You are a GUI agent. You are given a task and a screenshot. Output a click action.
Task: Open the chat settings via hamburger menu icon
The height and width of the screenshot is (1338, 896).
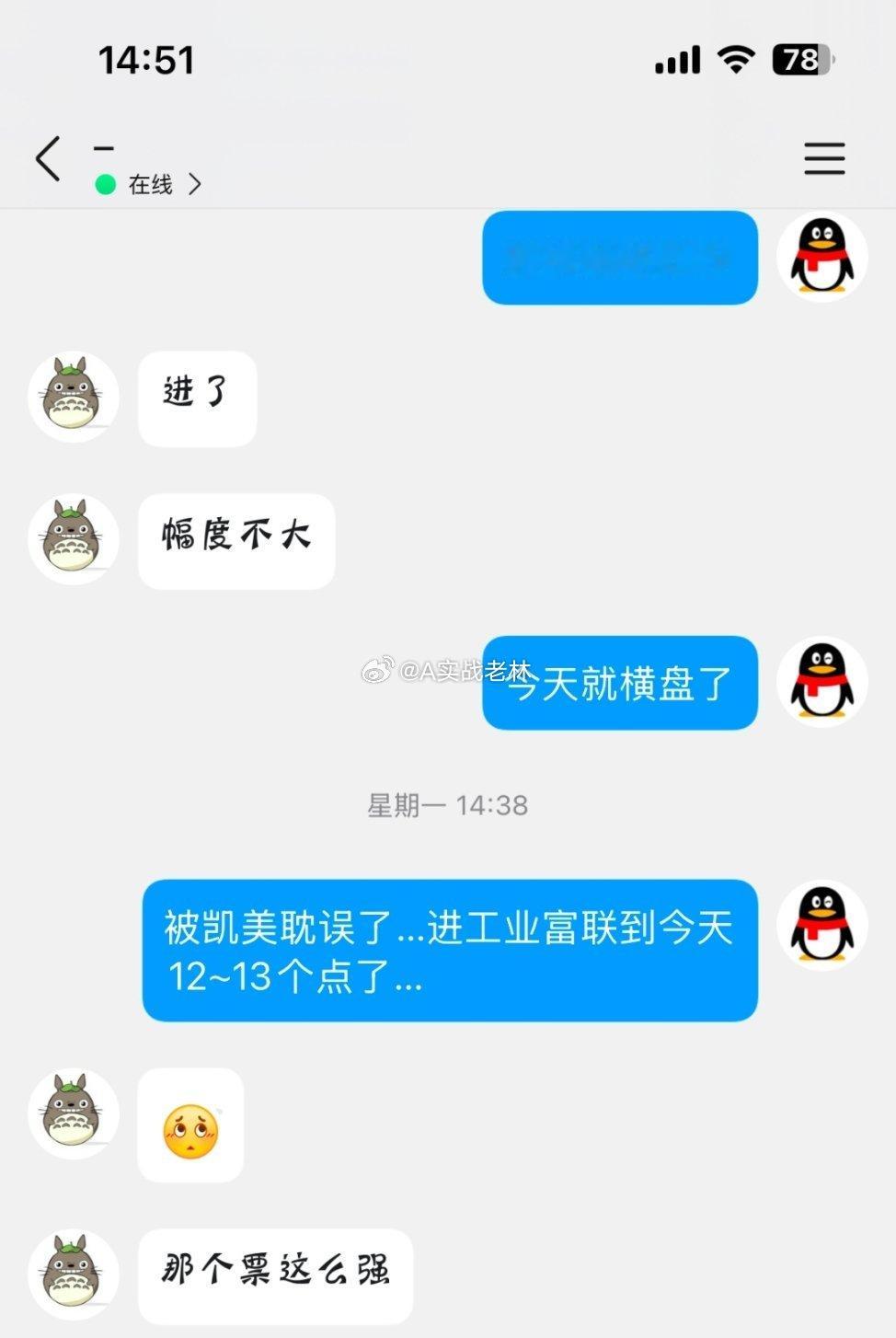coord(824,158)
